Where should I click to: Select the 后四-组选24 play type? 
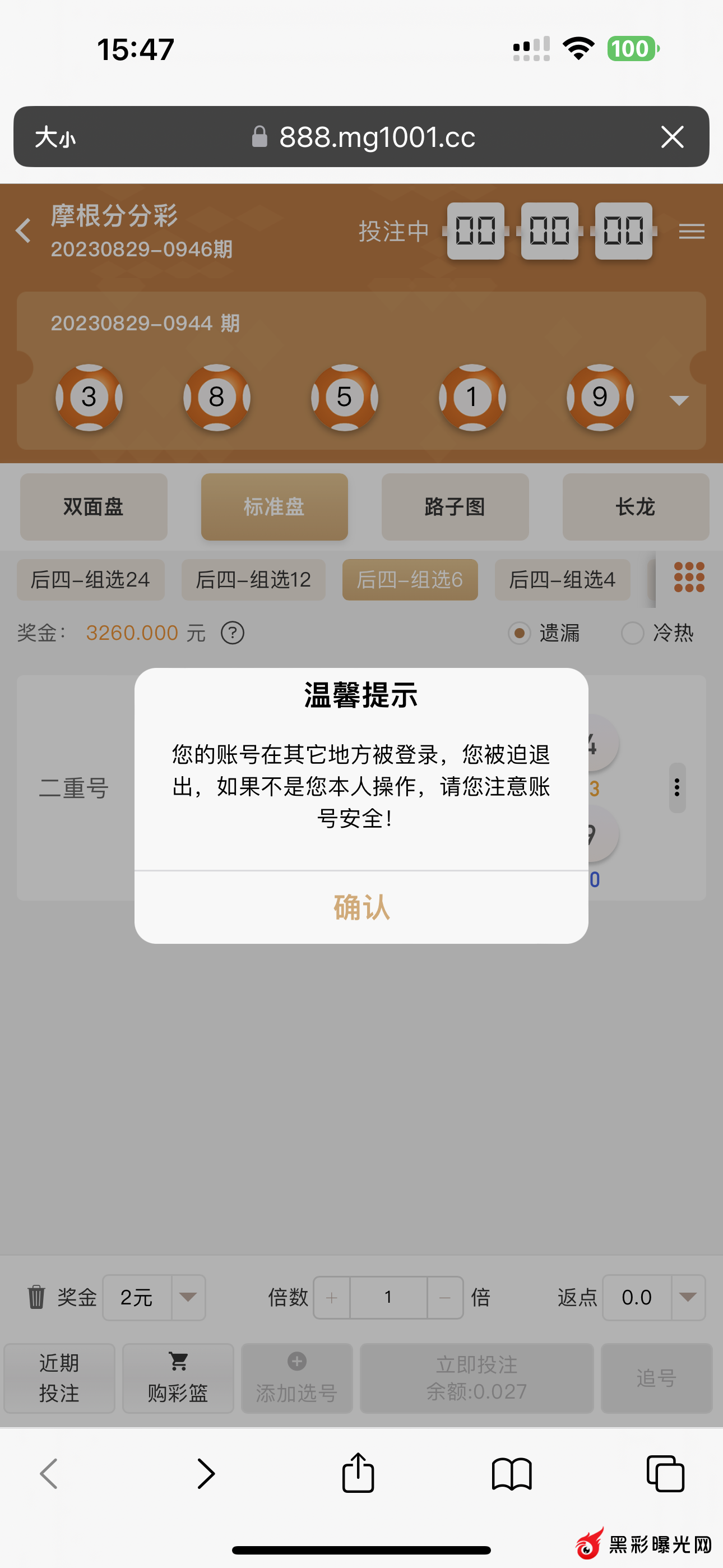[90, 579]
